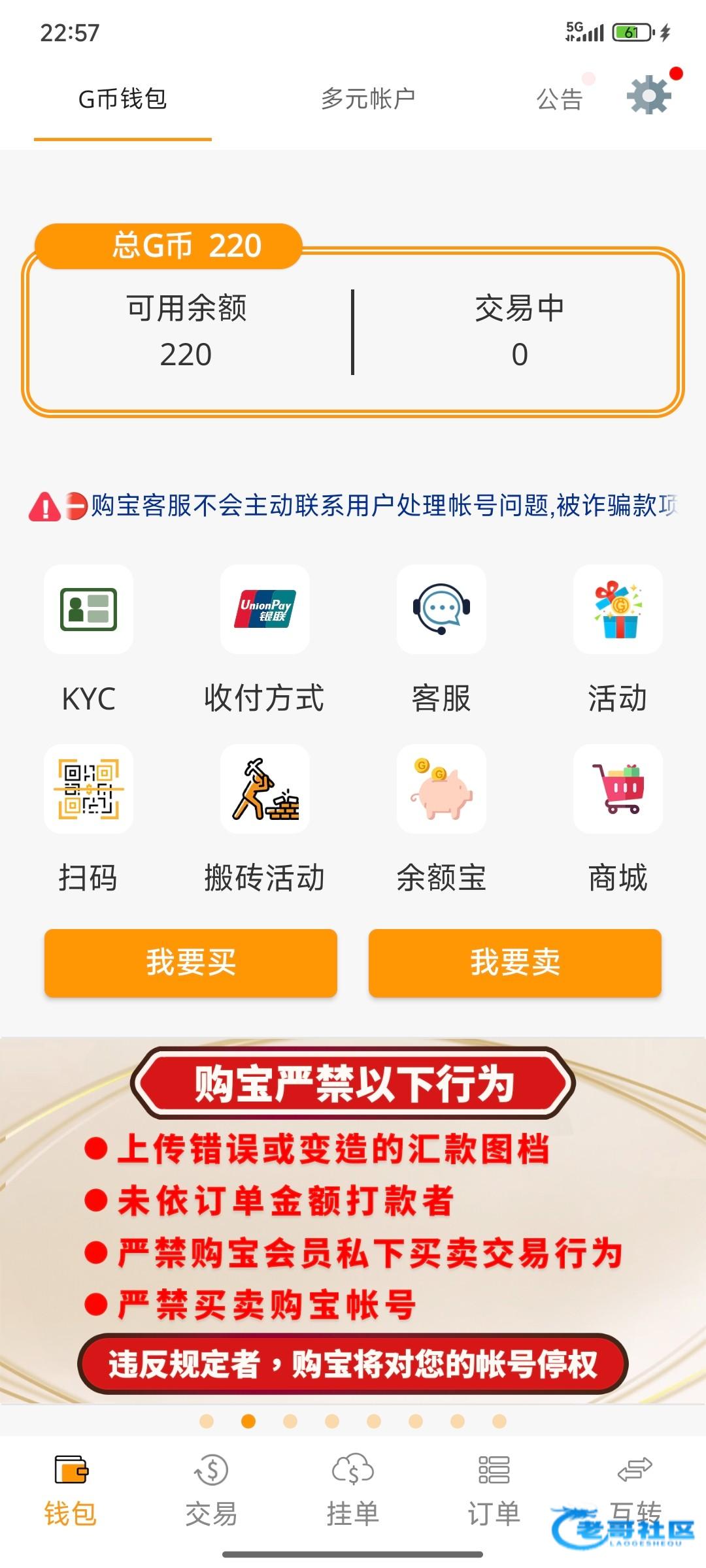This screenshot has width=706, height=1568.
Task: Switch to the 多元帐户 tab
Action: [x=367, y=99]
